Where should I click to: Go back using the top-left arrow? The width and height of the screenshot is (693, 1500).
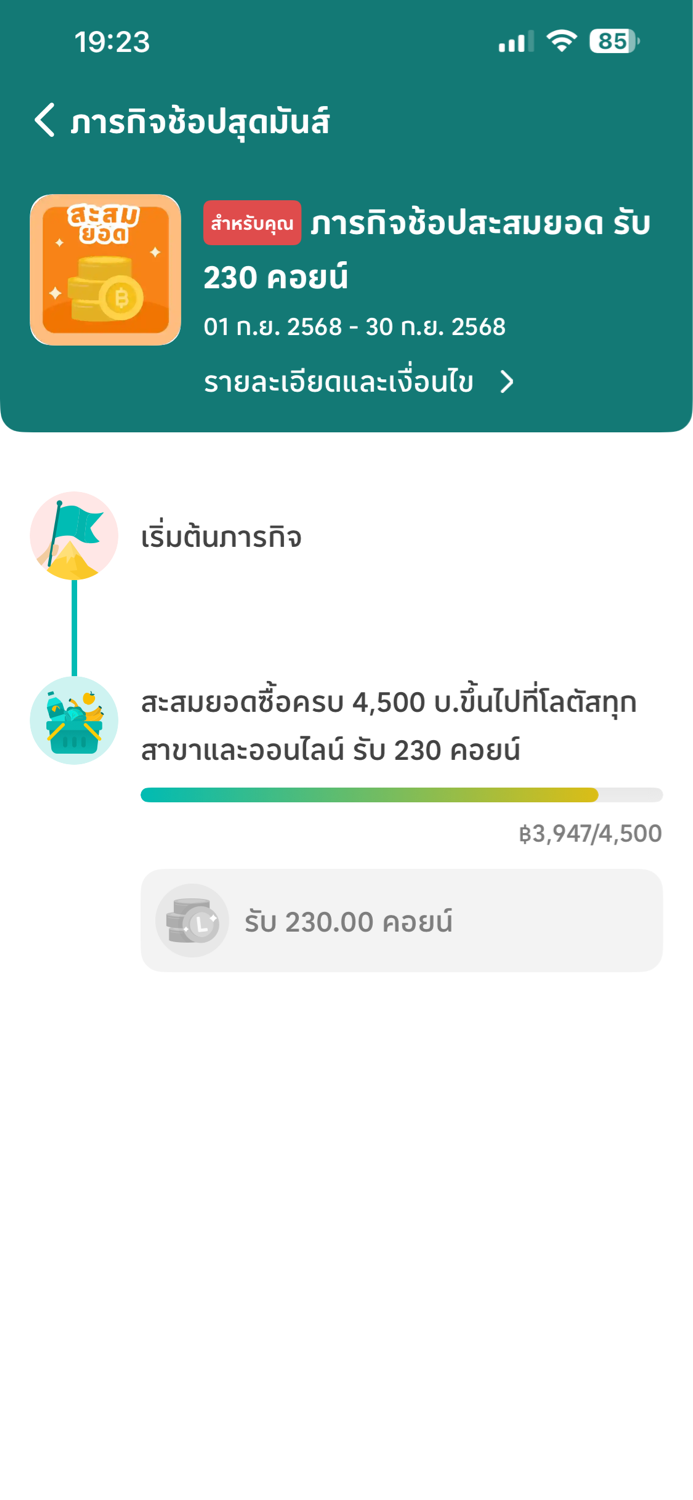point(44,121)
